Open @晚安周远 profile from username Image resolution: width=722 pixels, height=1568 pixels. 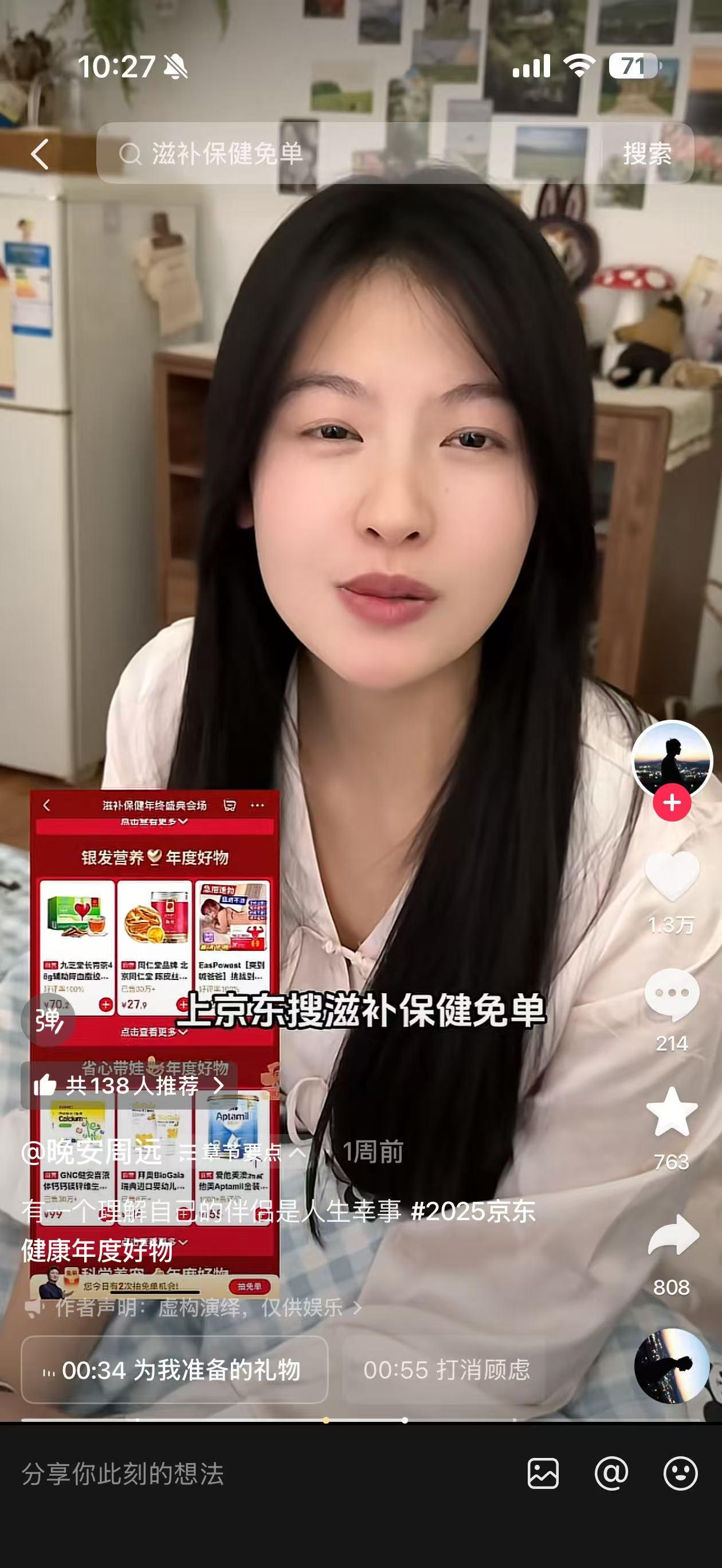coord(91,1151)
